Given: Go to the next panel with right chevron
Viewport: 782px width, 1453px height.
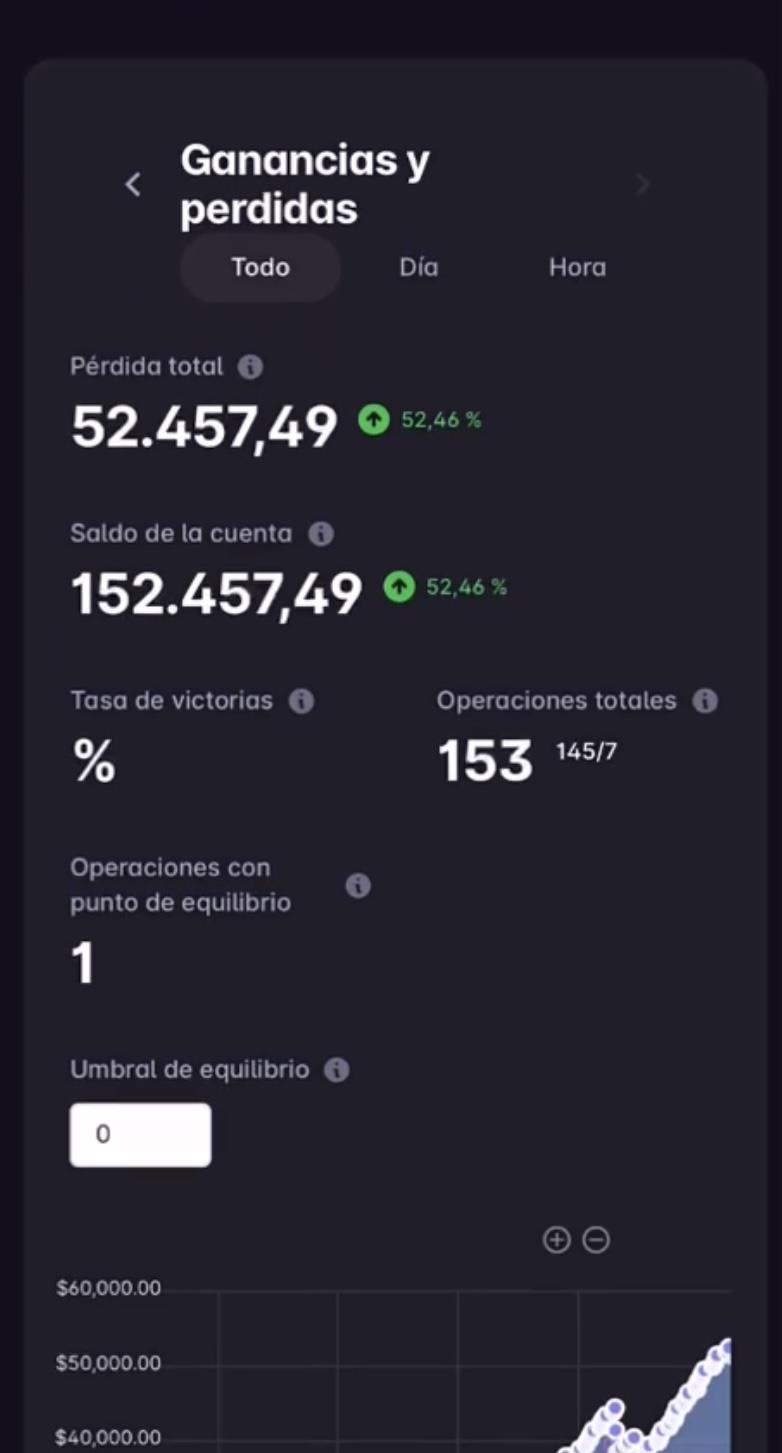Looking at the screenshot, I should coord(643,185).
